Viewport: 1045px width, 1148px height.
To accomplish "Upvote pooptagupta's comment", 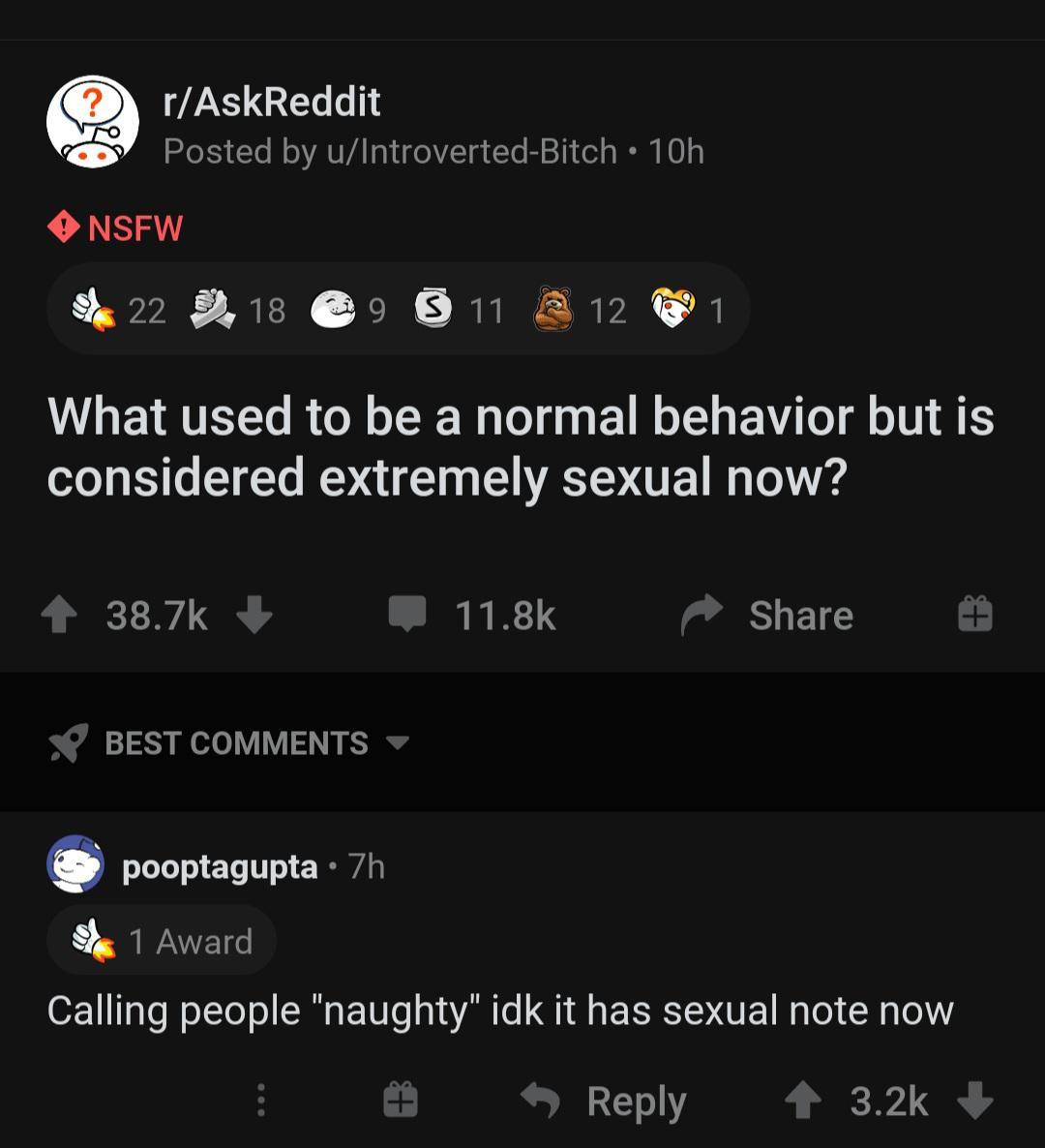I will [x=802, y=1102].
